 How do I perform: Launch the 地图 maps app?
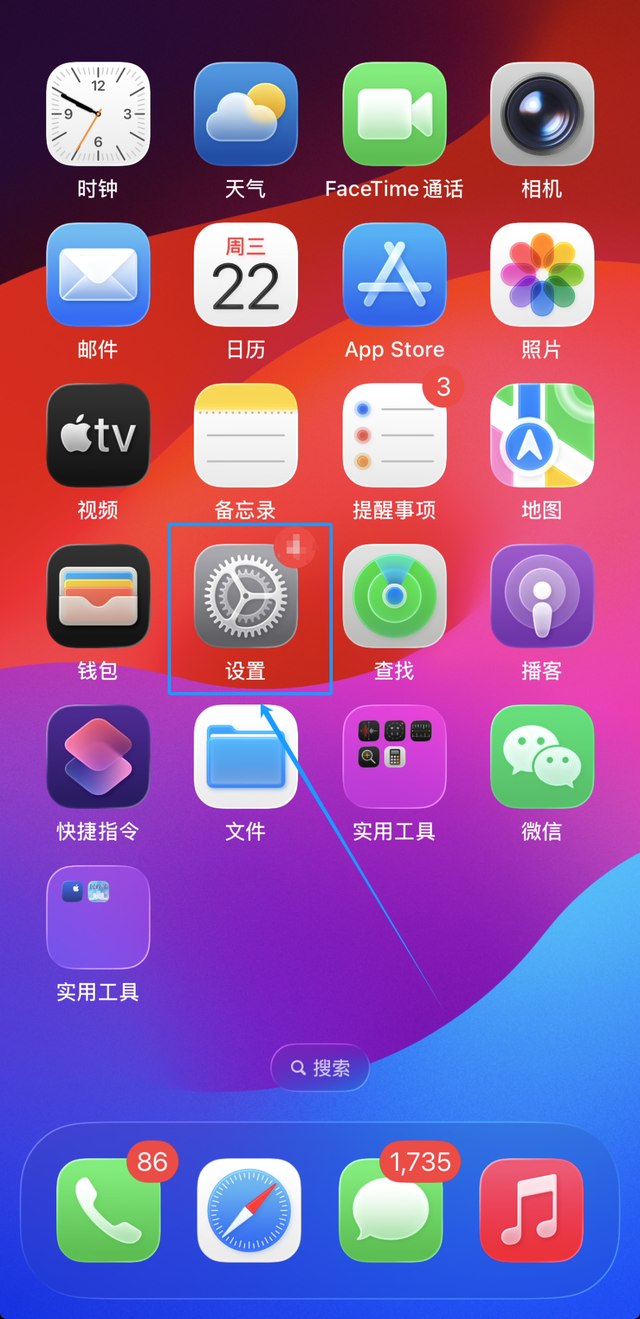coord(542,435)
